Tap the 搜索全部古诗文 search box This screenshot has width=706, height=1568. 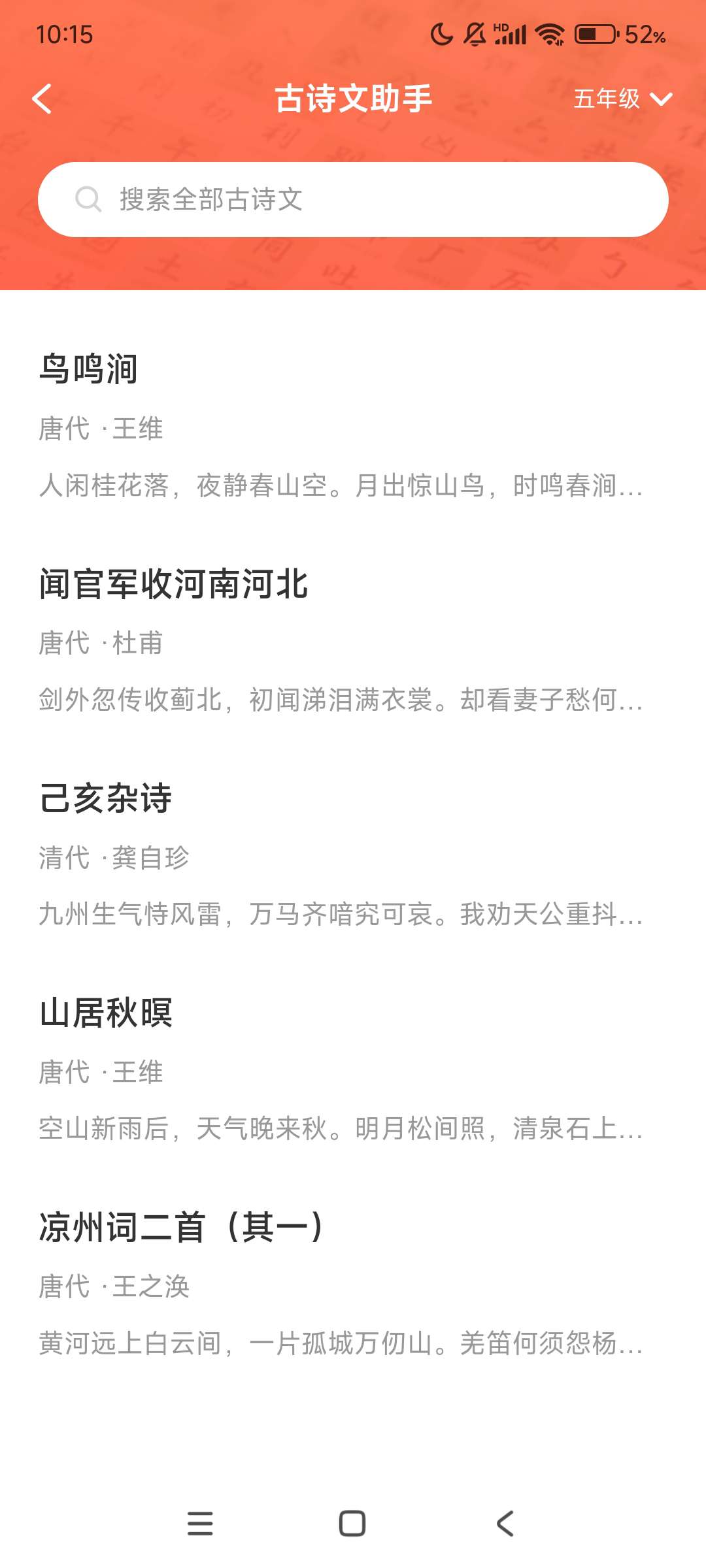tap(353, 199)
